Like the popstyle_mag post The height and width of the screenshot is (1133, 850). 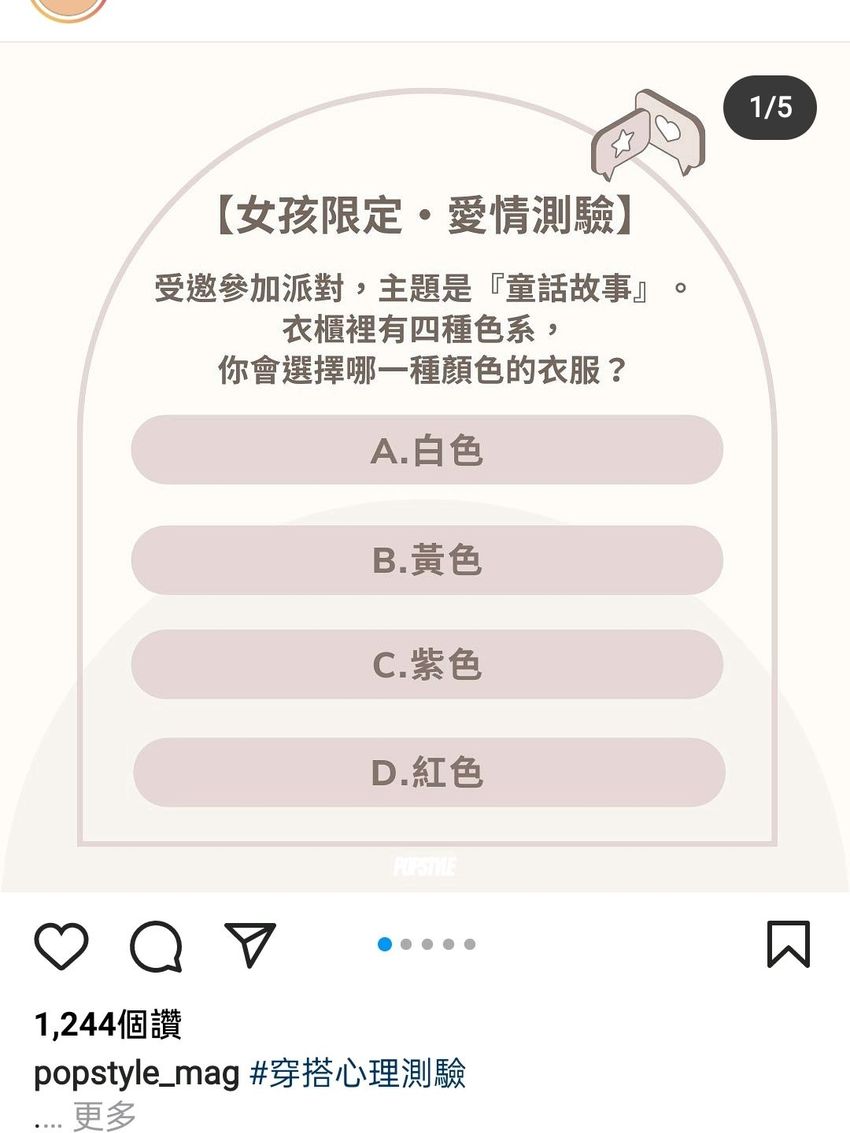[x=62, y=945]
